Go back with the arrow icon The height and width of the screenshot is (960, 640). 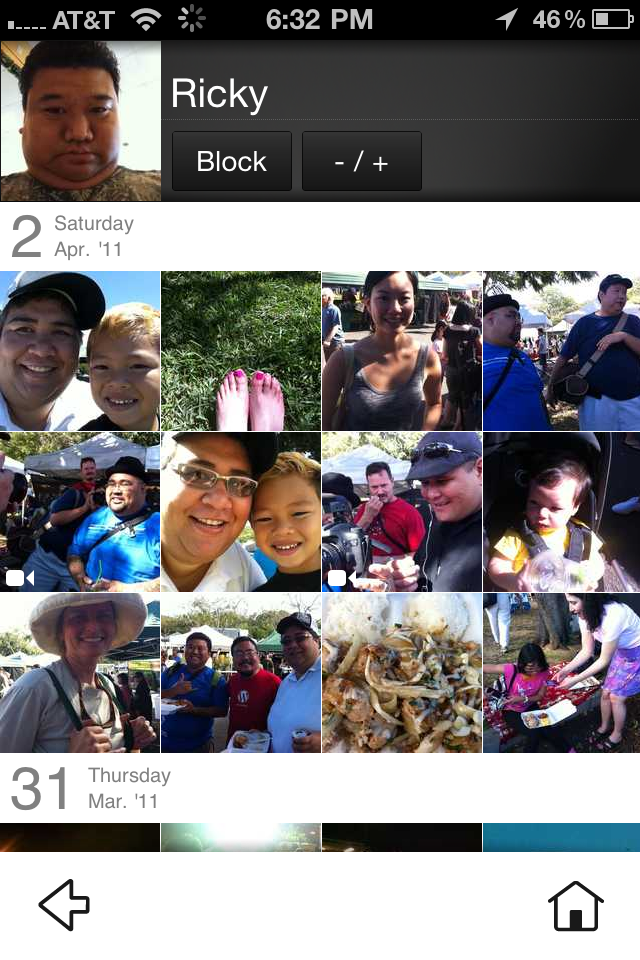(65, 905)
